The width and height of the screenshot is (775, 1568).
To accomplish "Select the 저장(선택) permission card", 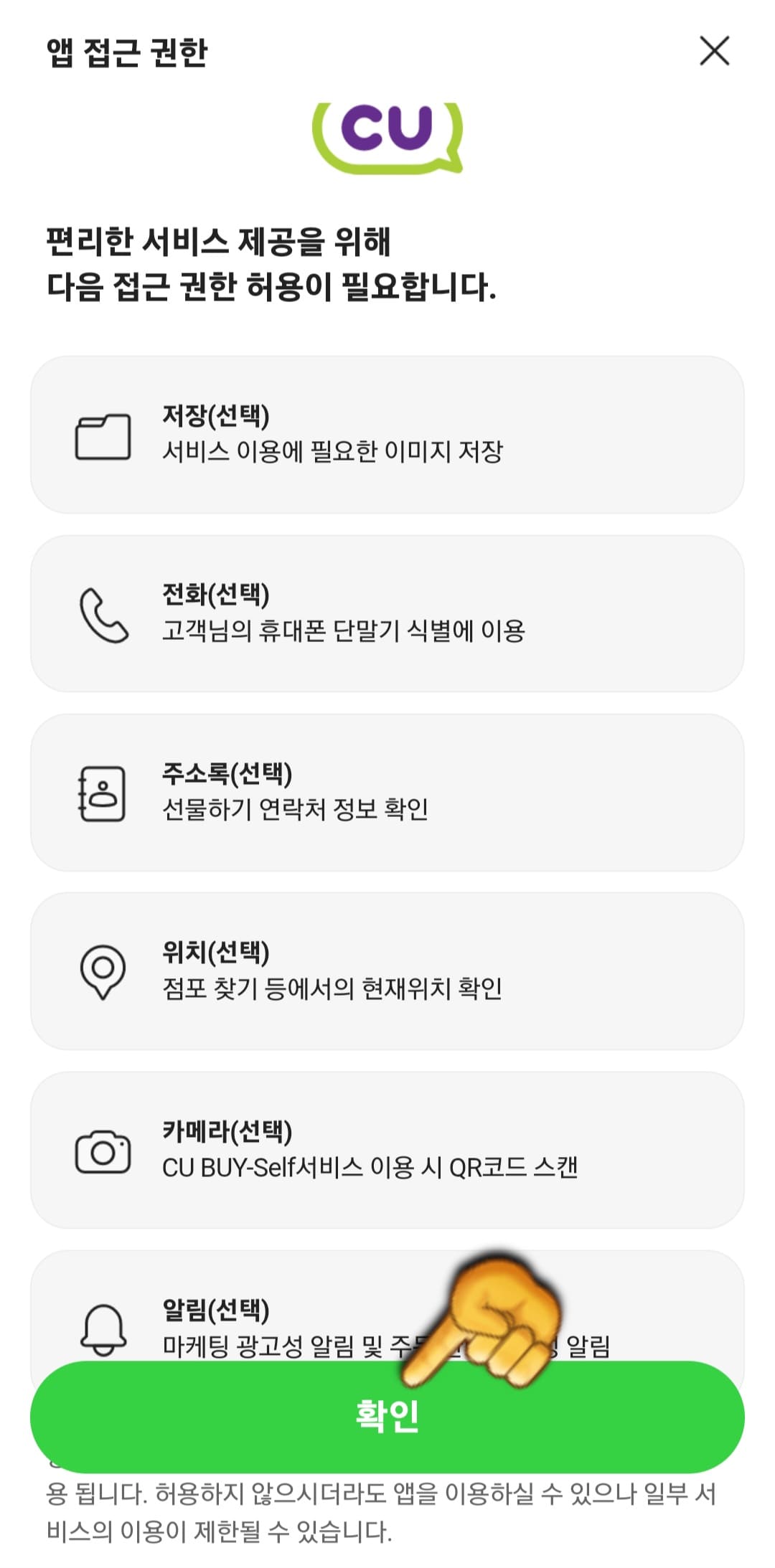I will [387, 434].
